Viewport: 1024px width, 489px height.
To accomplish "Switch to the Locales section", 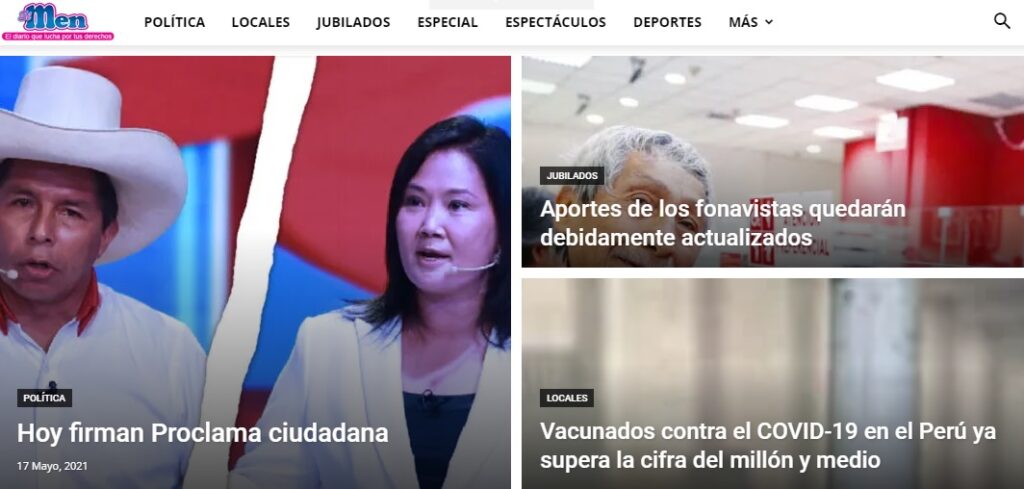I will (x=260, y=22).
